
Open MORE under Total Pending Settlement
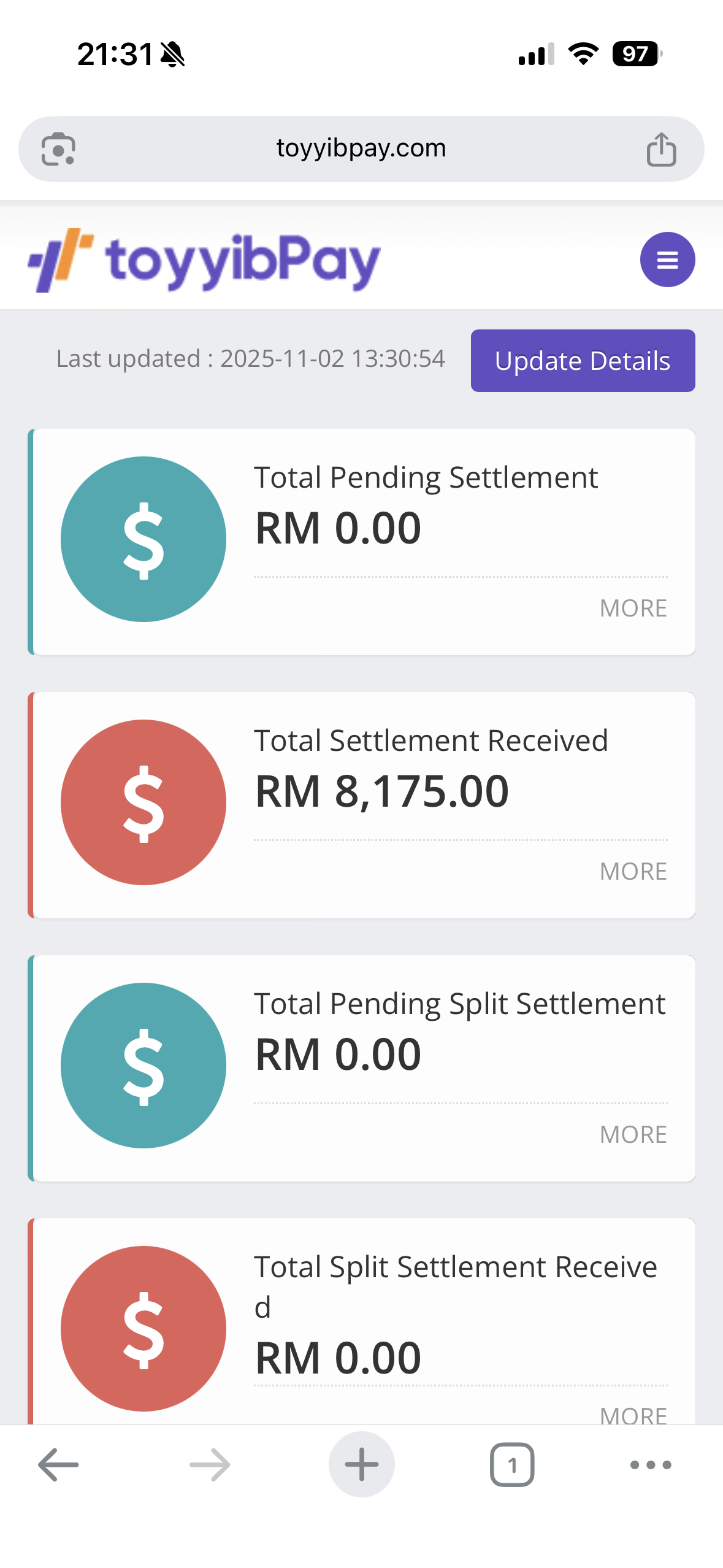click(x=633, y=608)
